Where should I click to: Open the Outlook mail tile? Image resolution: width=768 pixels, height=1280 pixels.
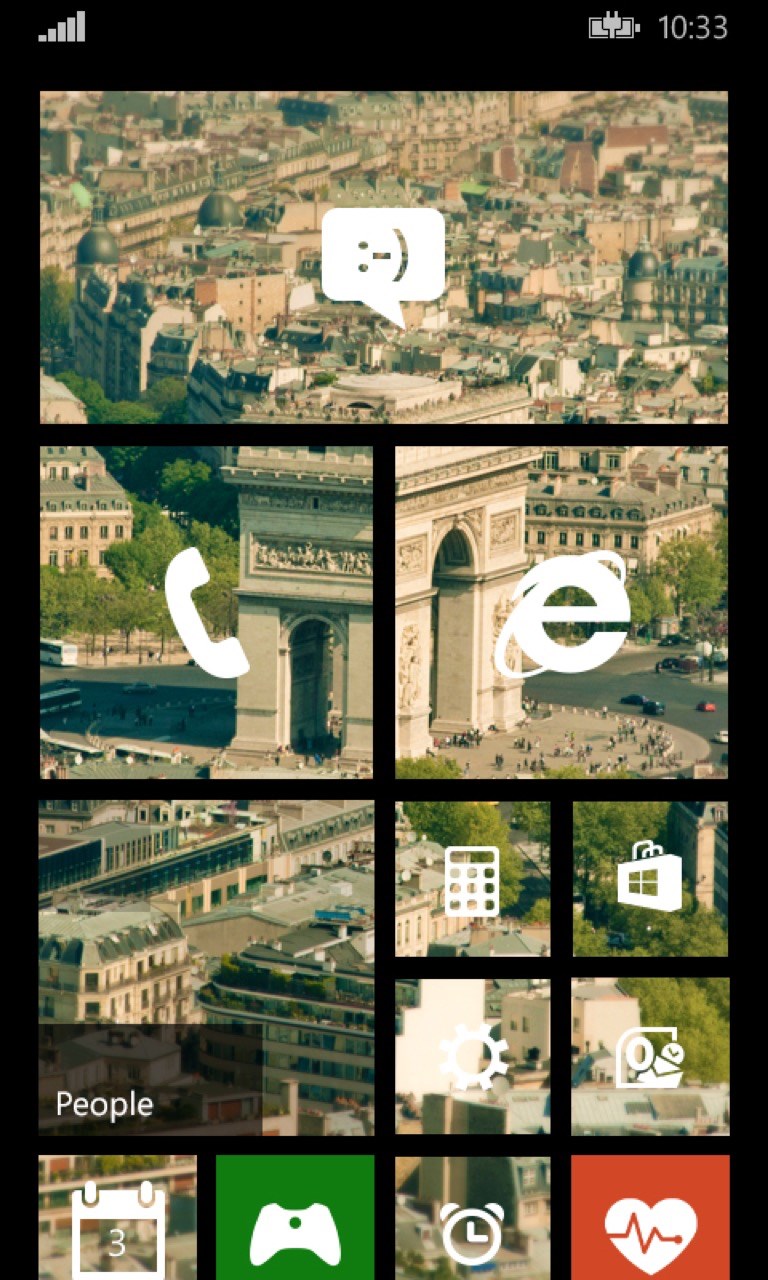point(650,1057)
